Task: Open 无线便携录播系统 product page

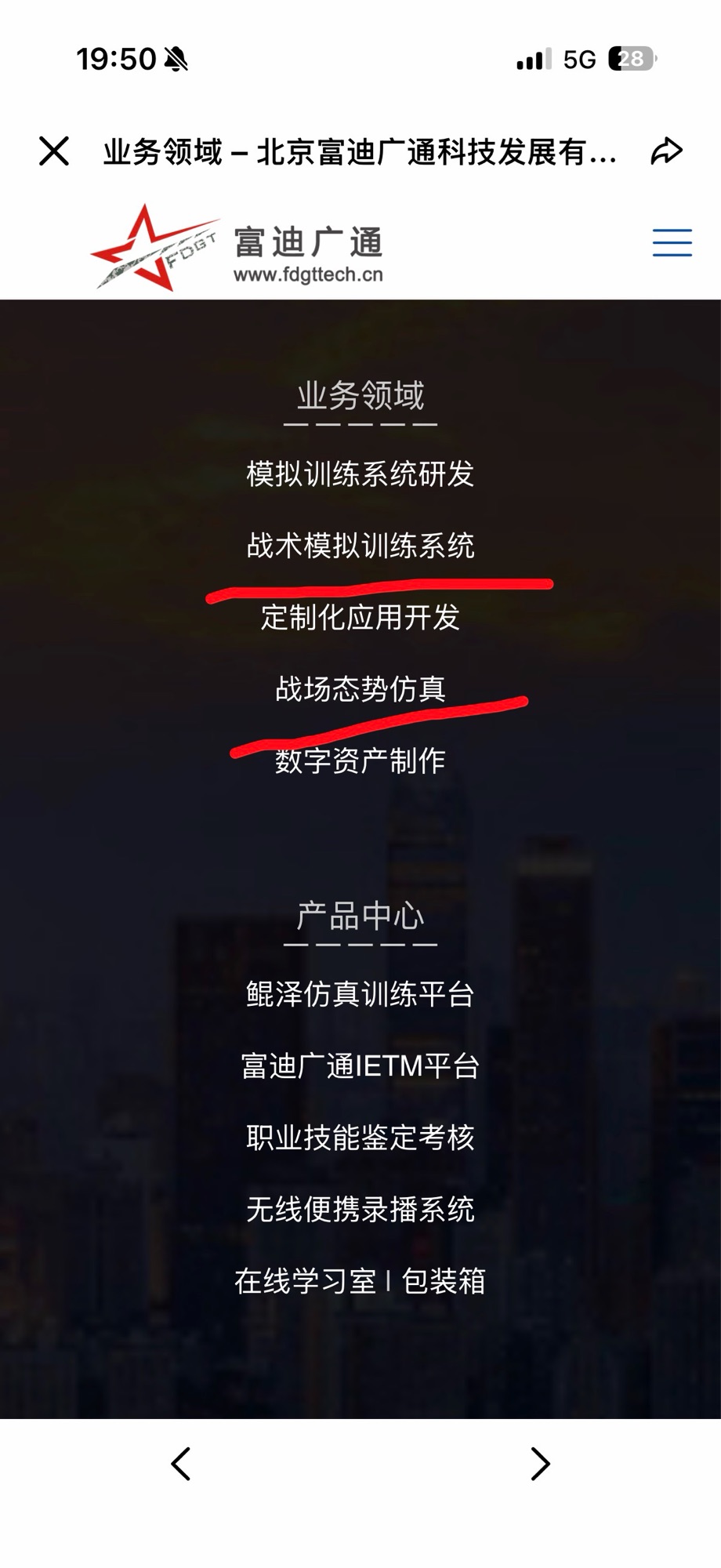Action: (x=360, y=1210)
